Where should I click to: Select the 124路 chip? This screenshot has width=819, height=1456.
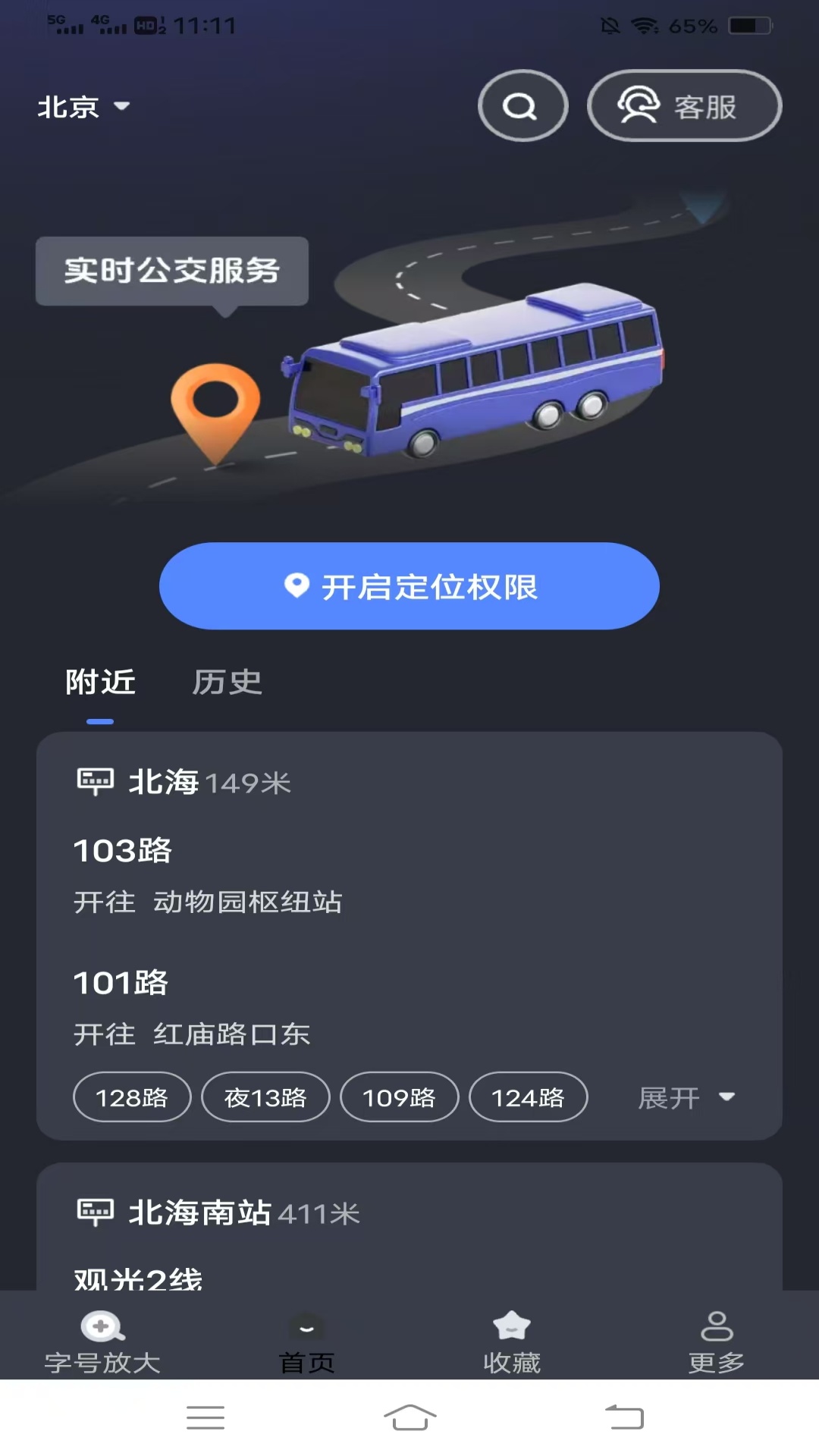coord(528,1097)
